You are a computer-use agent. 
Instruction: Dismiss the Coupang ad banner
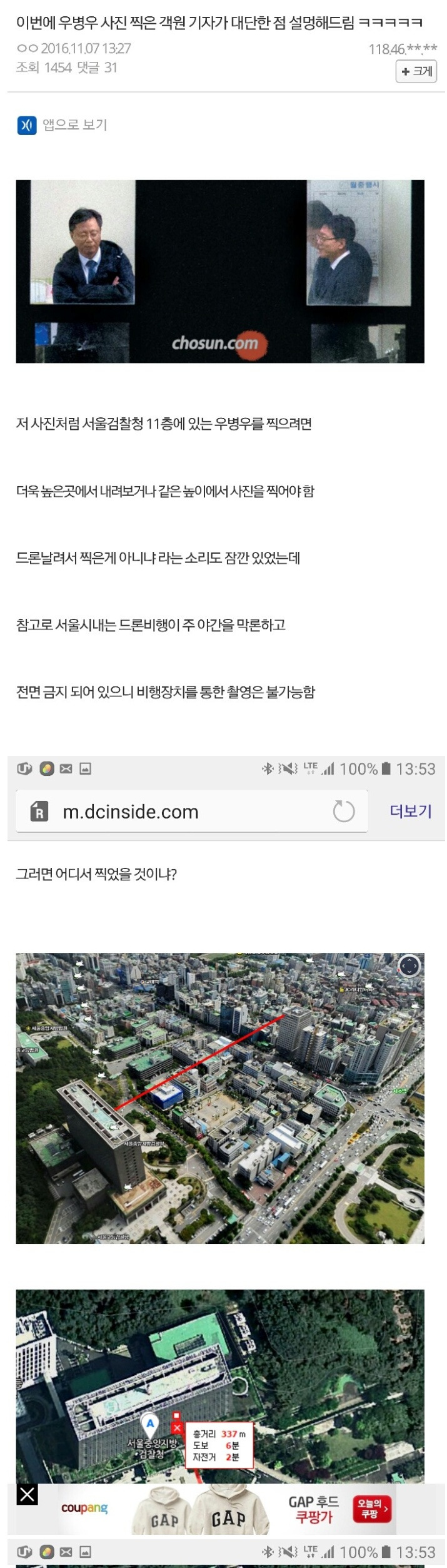[28, 1495]
